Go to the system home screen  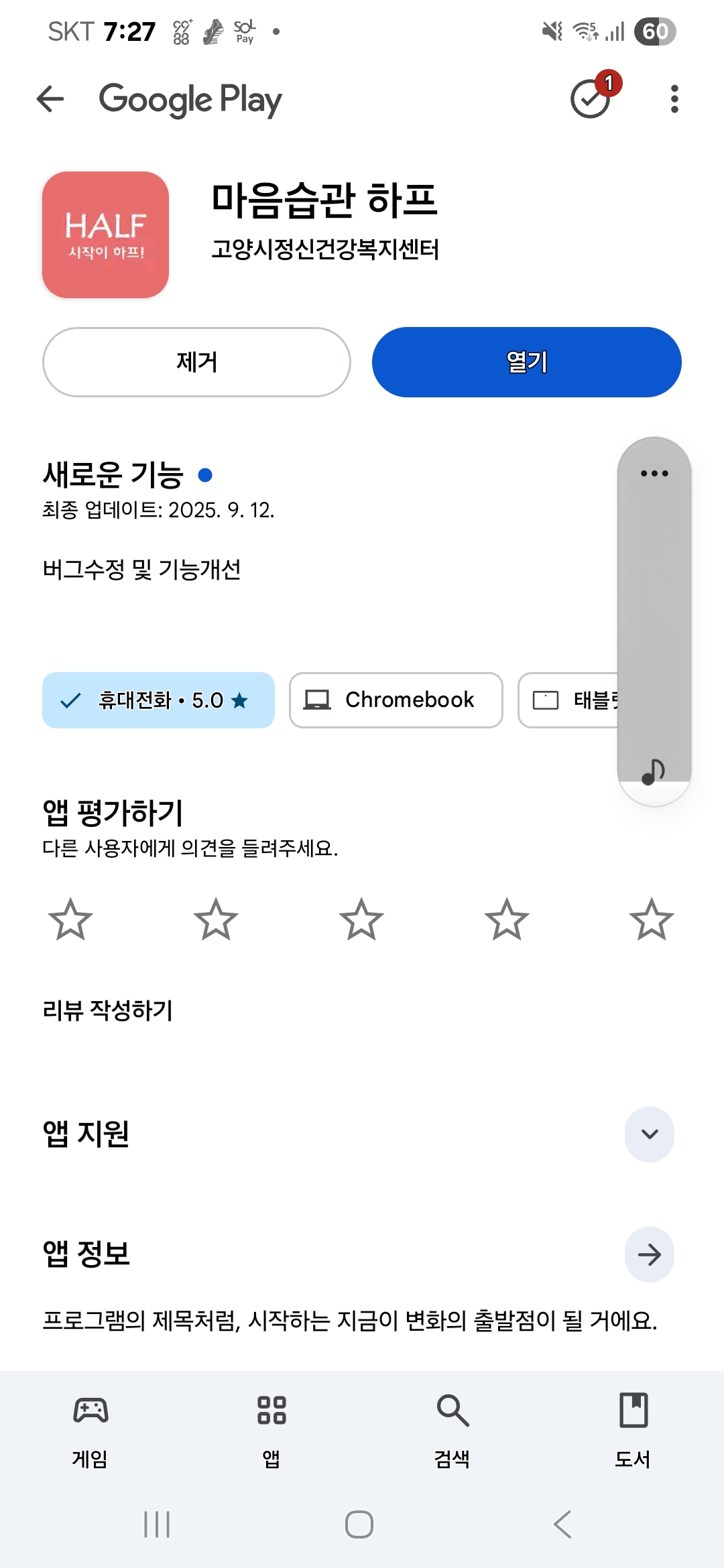tap(359, 1524)
